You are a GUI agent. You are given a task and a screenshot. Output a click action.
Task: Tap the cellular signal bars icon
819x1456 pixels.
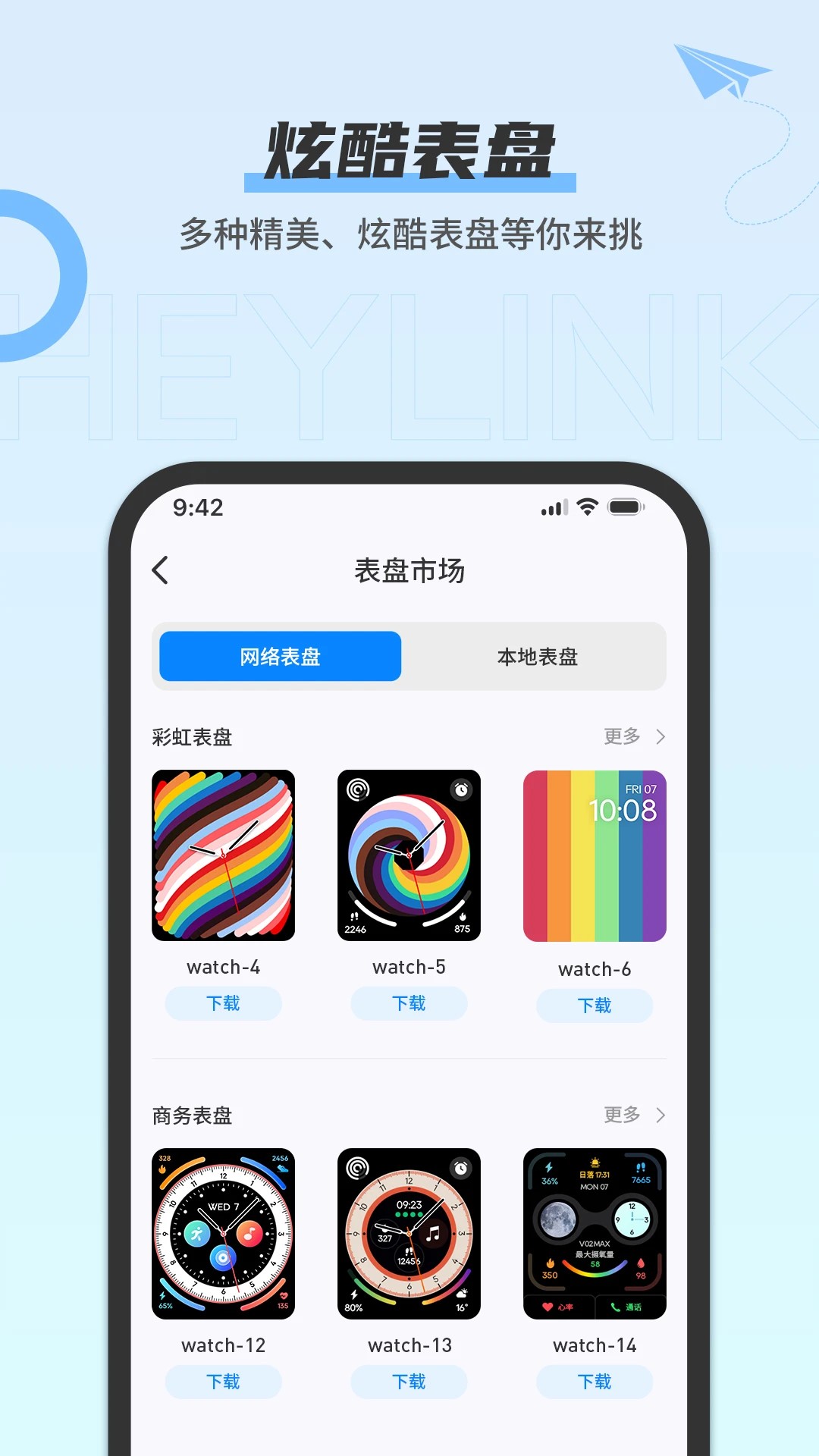[x=554, y=507]
